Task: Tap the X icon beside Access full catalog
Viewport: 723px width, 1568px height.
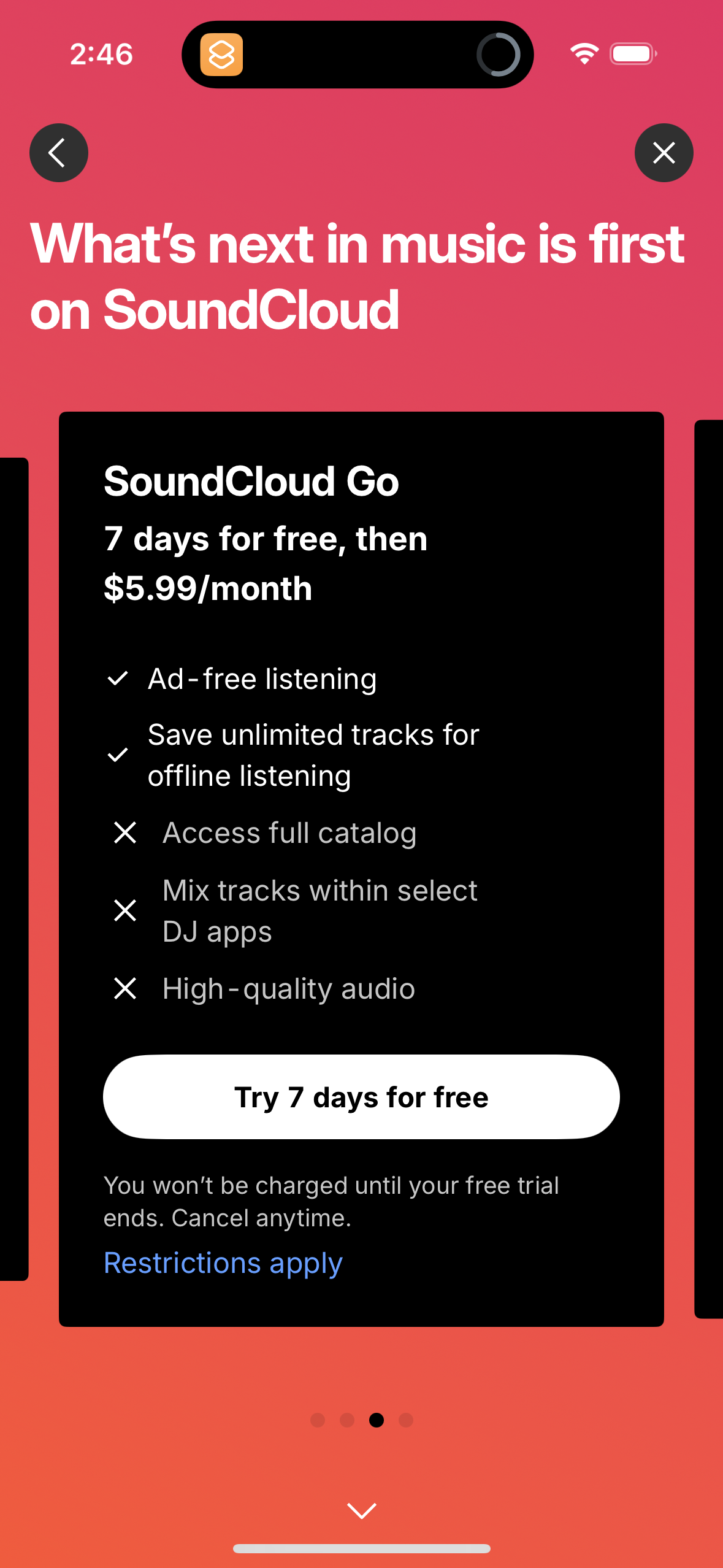Action: point(124,832)
